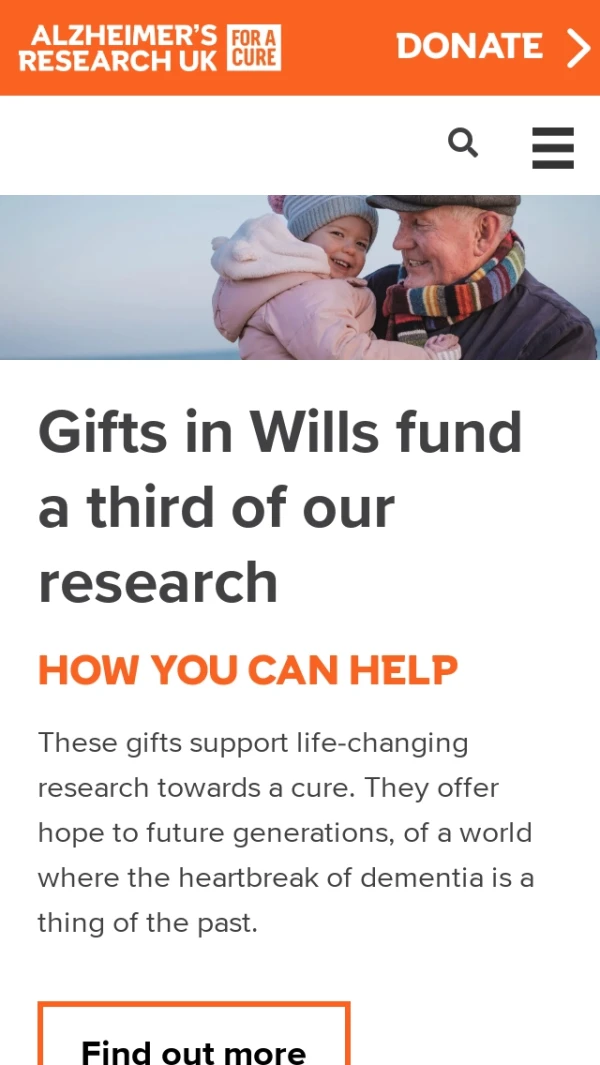Screen dimensions: 600x1065
Task: Go to Alzheimer's Research UK home logo
Action: (x=149, y=48)
